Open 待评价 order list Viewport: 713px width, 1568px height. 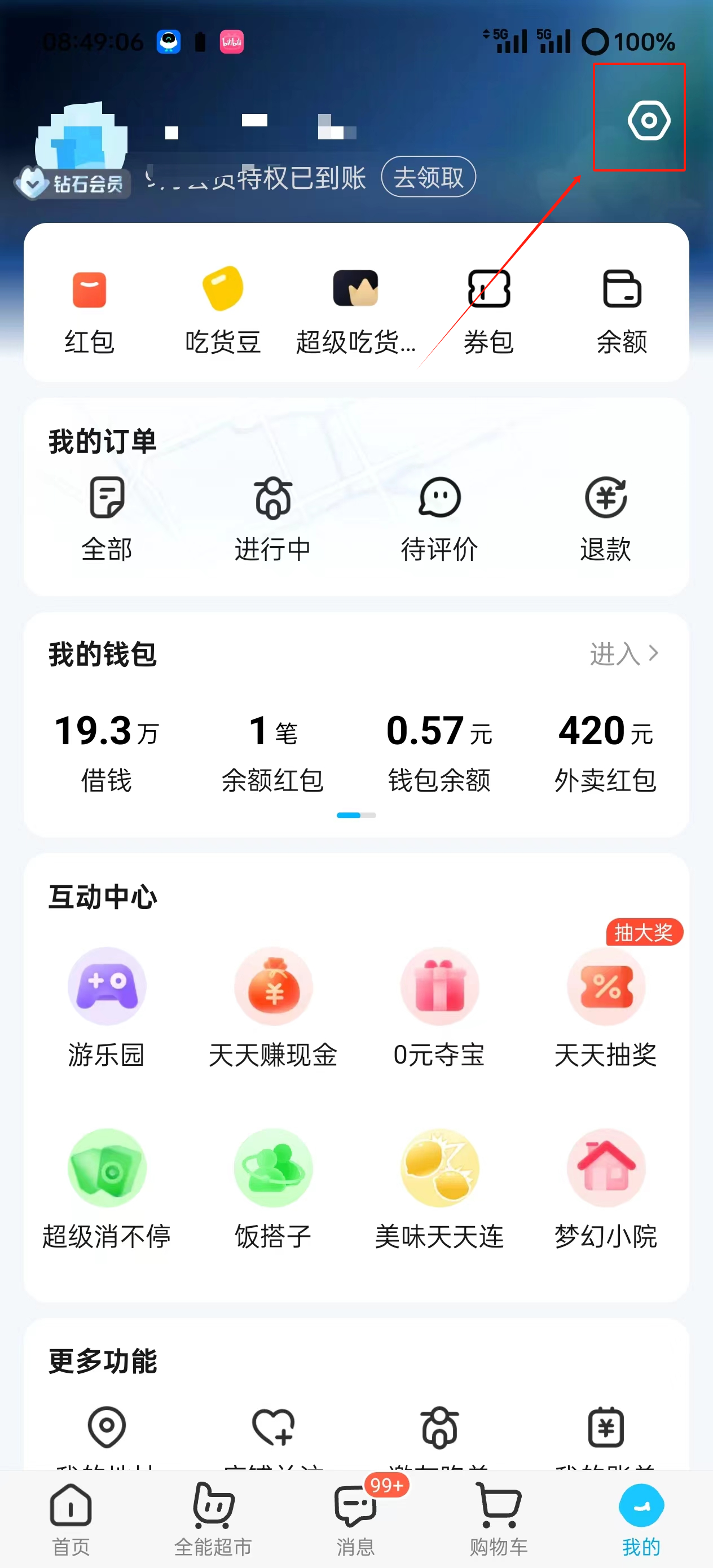point(439,516)
